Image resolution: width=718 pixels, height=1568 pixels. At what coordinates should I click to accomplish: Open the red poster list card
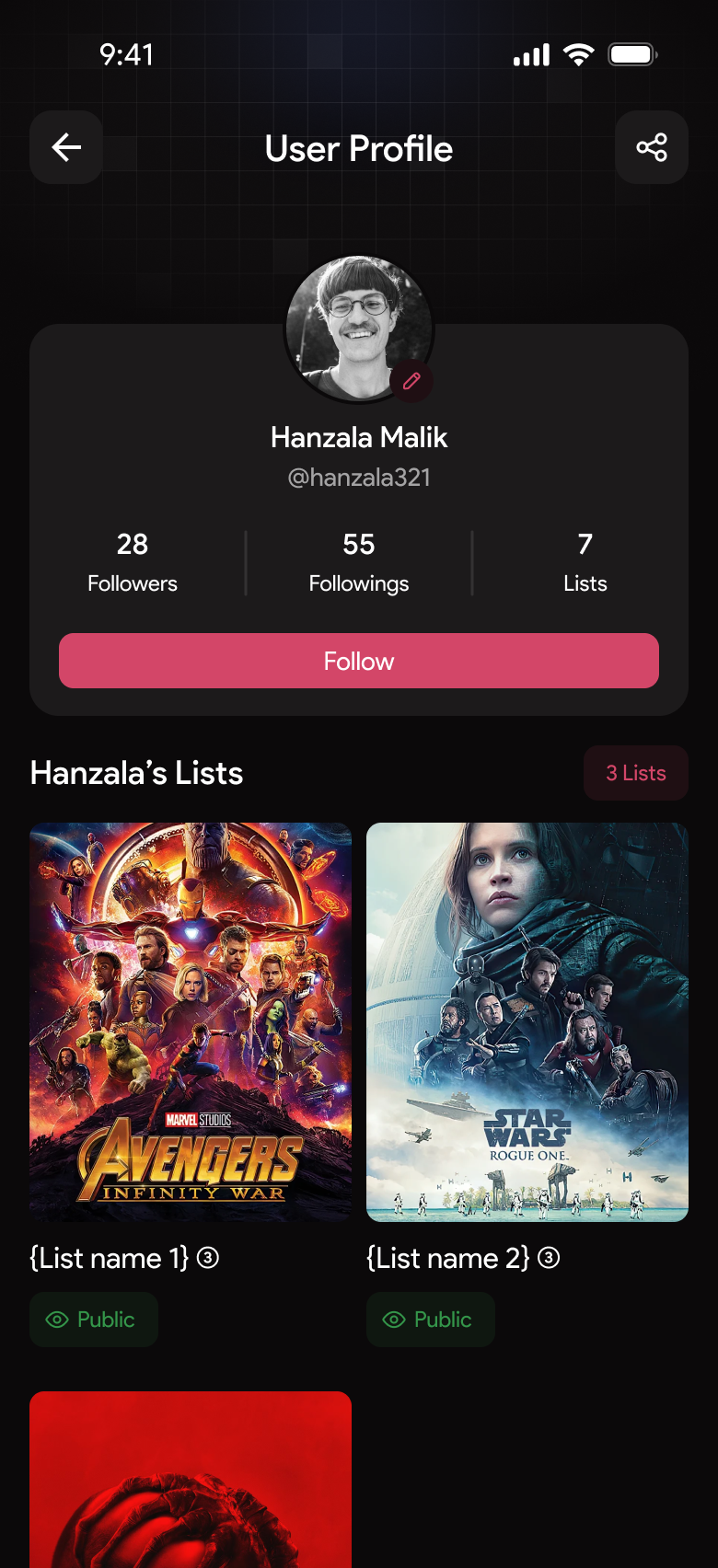pyautogui.click(x=191, y=1482)
